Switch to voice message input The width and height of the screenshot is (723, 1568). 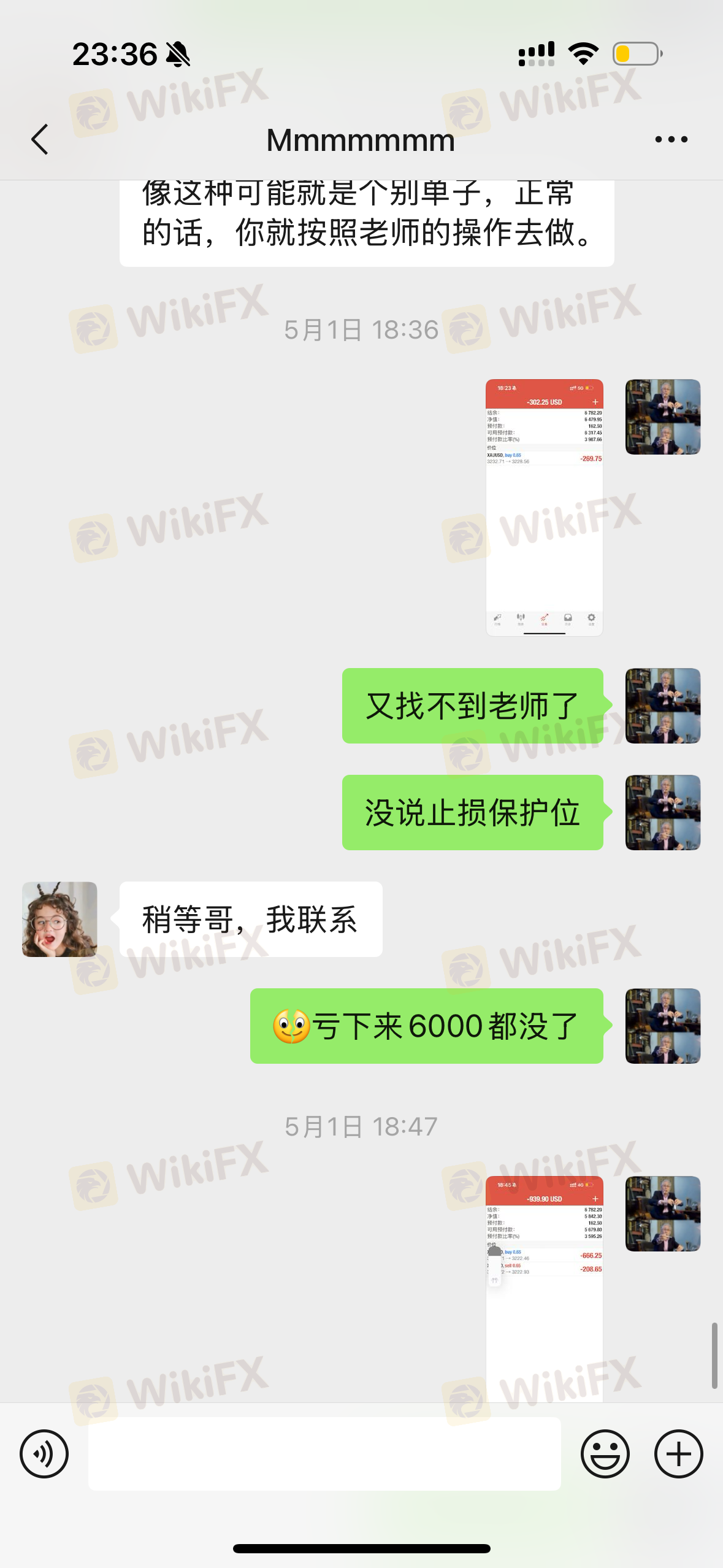coord(44,1453)
